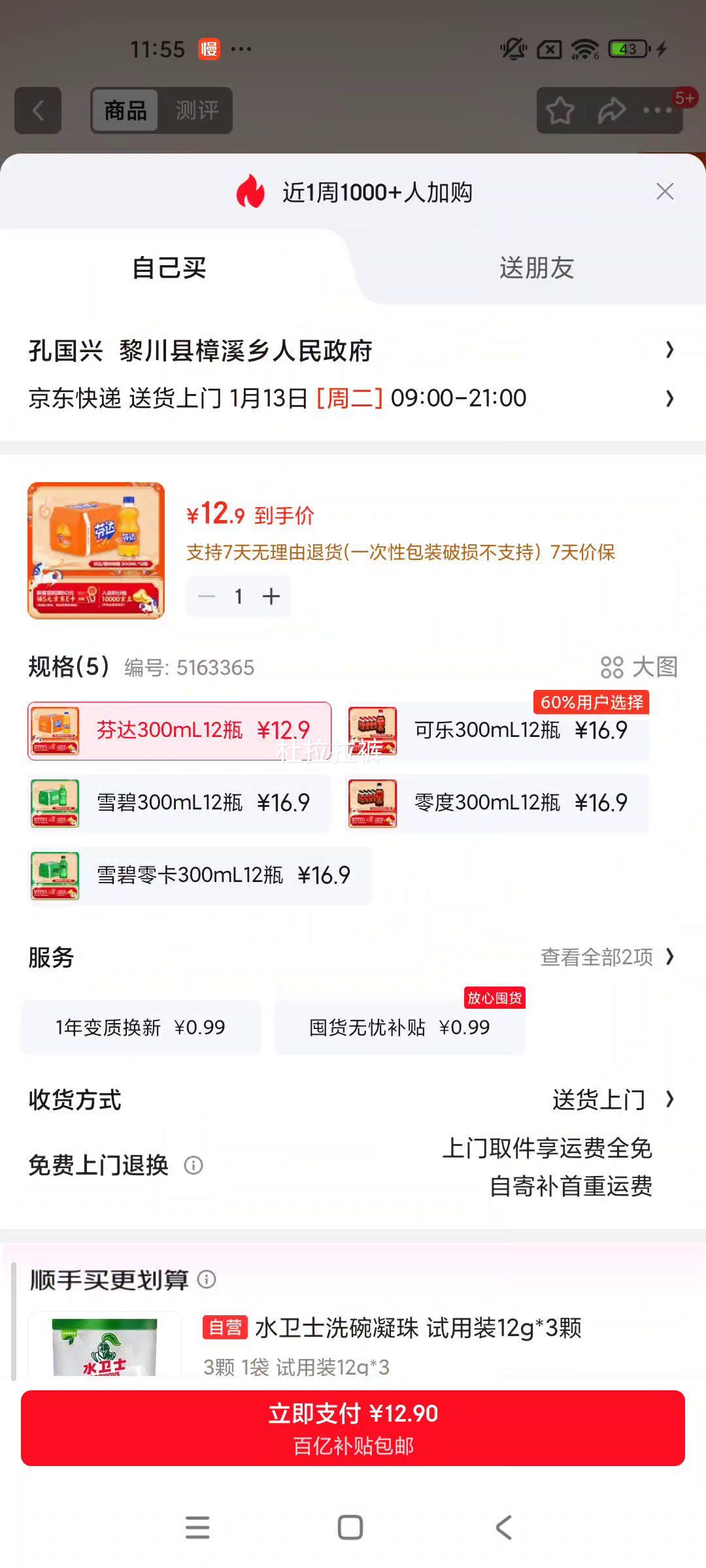Tap the Android back navigation icon
The width and height of the screenshot is (706, 1568).
(x=501, y=1525)
